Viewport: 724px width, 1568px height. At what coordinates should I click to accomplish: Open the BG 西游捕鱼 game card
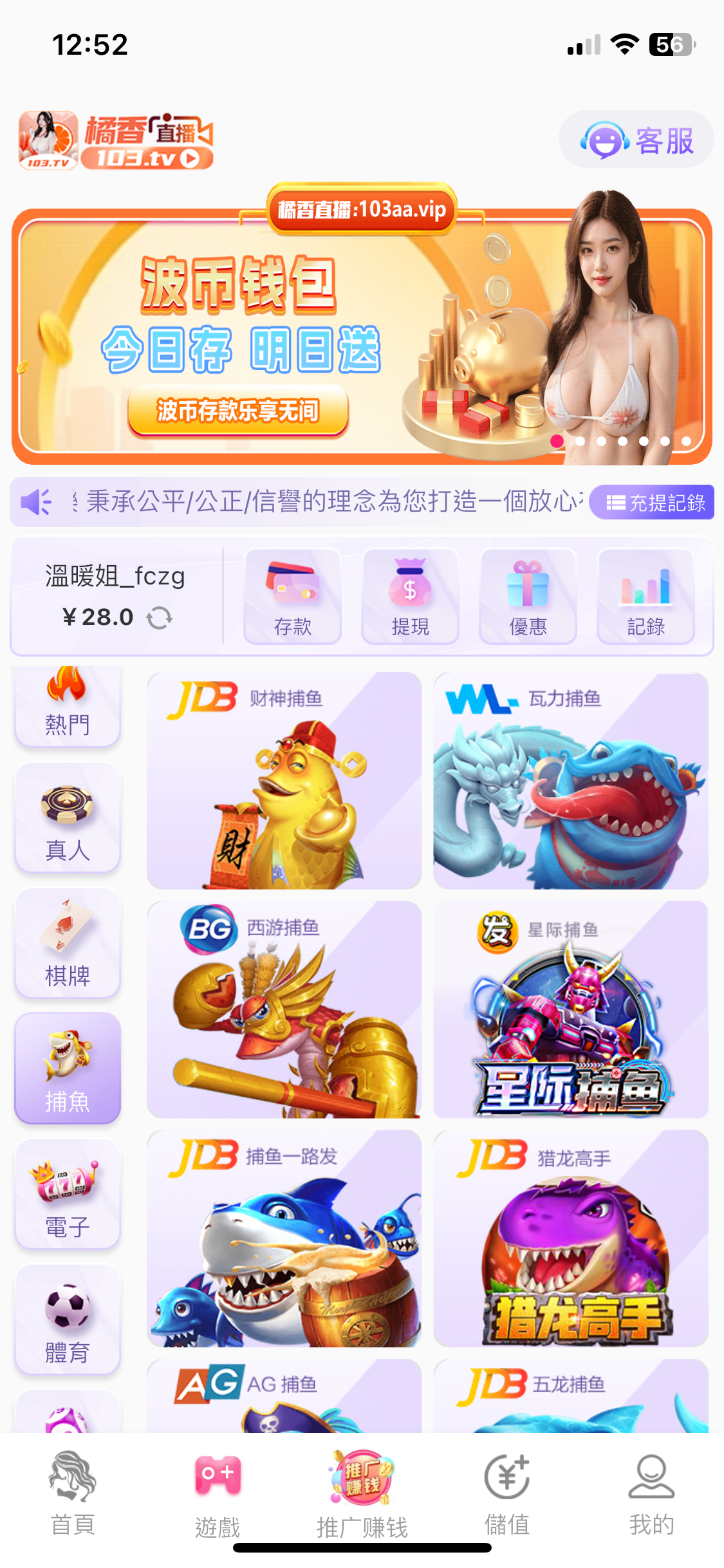[284, 1009]
